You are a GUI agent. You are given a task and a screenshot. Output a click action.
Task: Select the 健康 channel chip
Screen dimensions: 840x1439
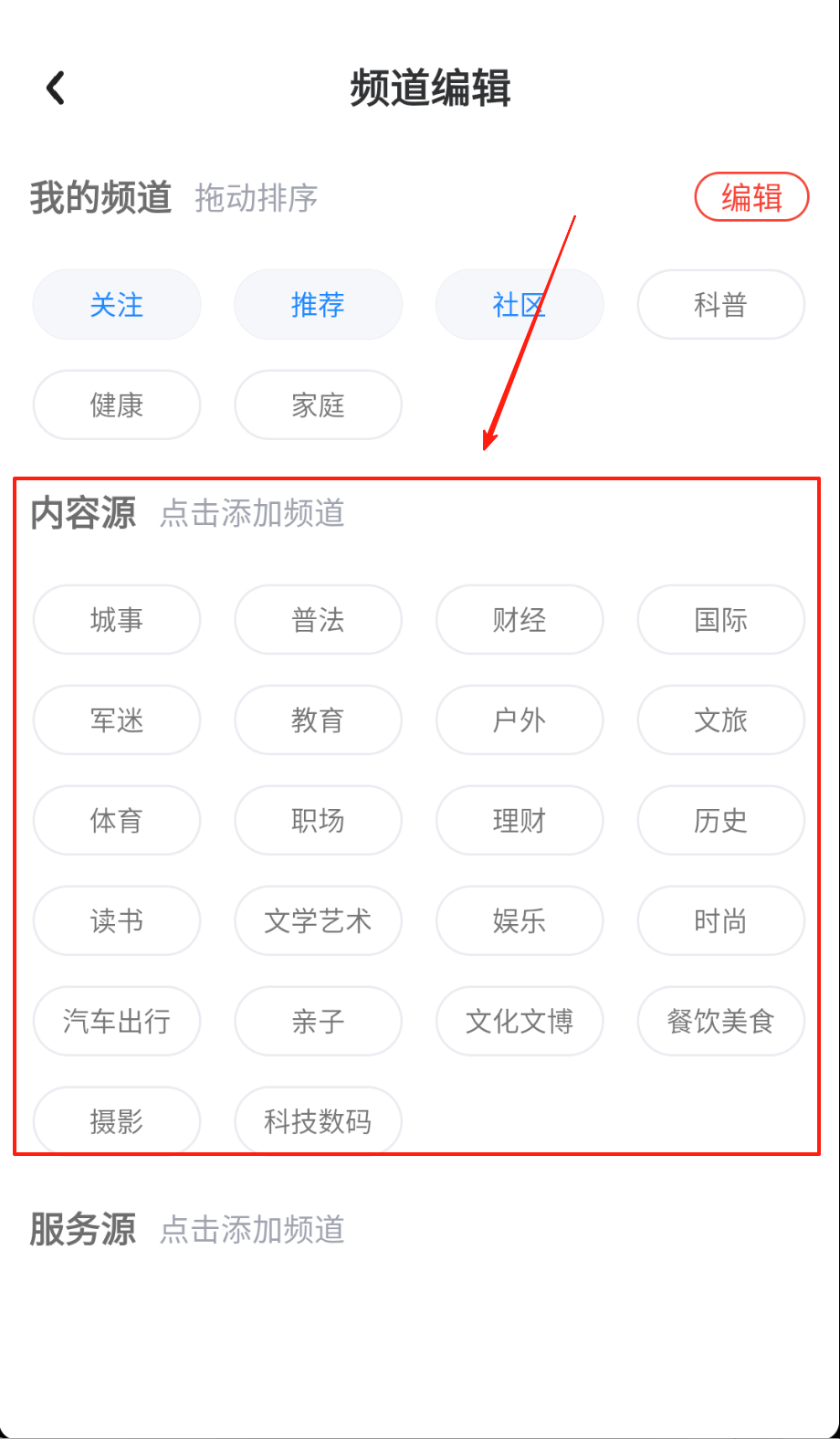pyautogui.click(x=117, y=405)
